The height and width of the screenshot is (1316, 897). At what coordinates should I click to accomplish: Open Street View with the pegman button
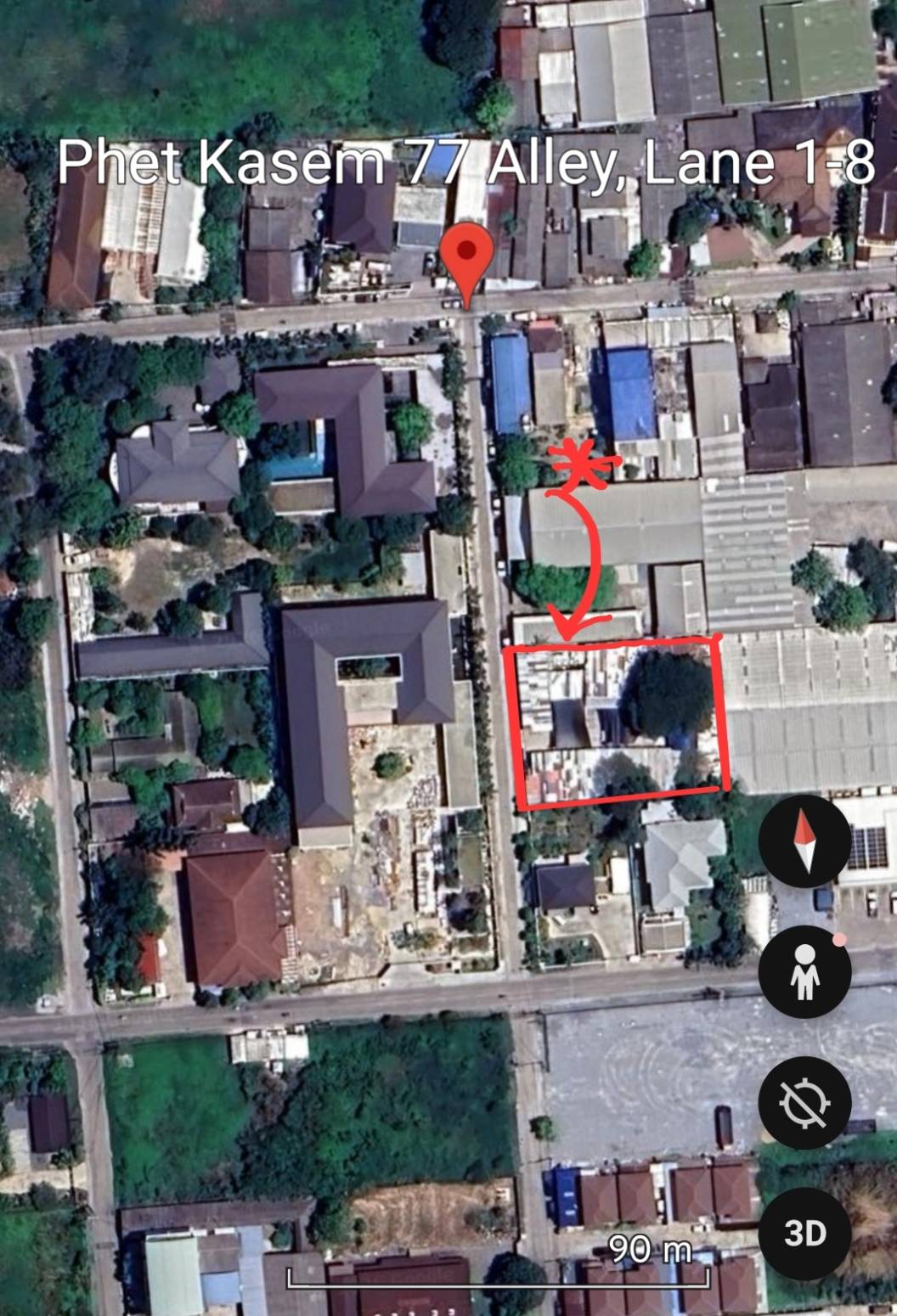[x=804, y=972]
